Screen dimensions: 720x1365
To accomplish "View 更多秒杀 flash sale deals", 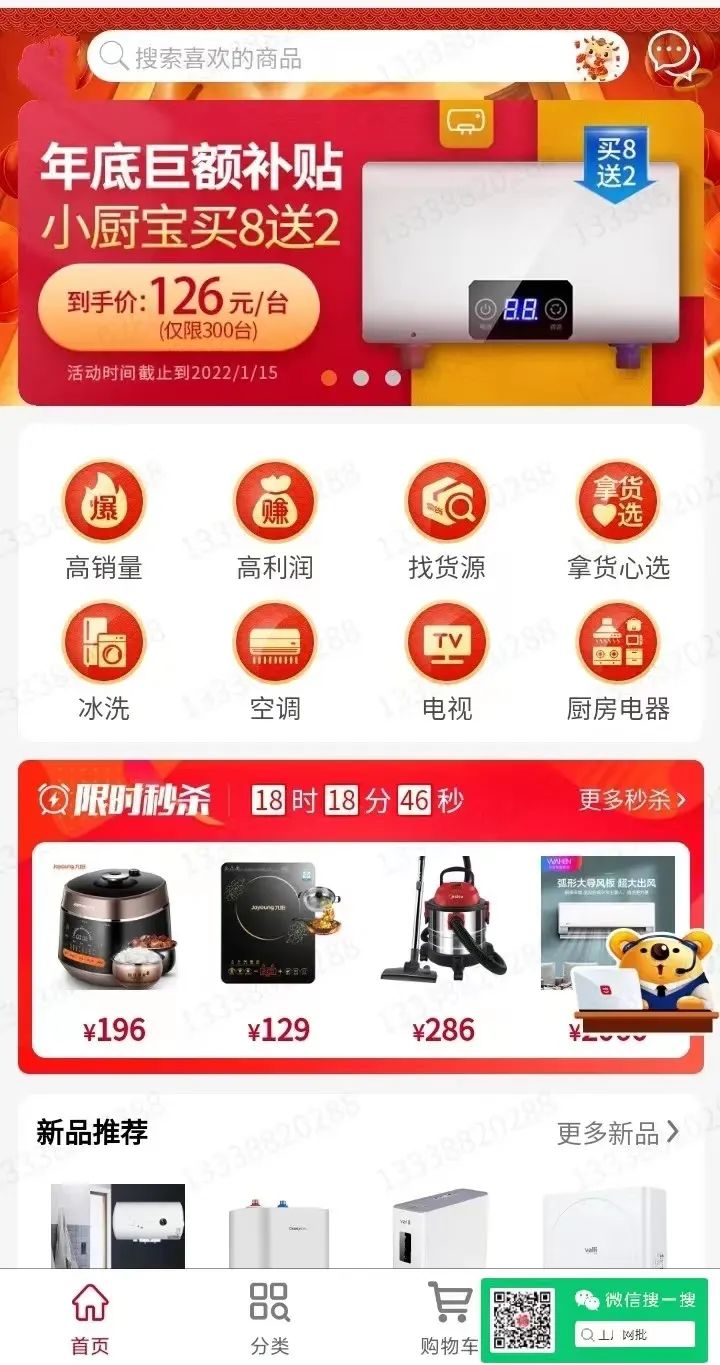I will tap(632, 800).
